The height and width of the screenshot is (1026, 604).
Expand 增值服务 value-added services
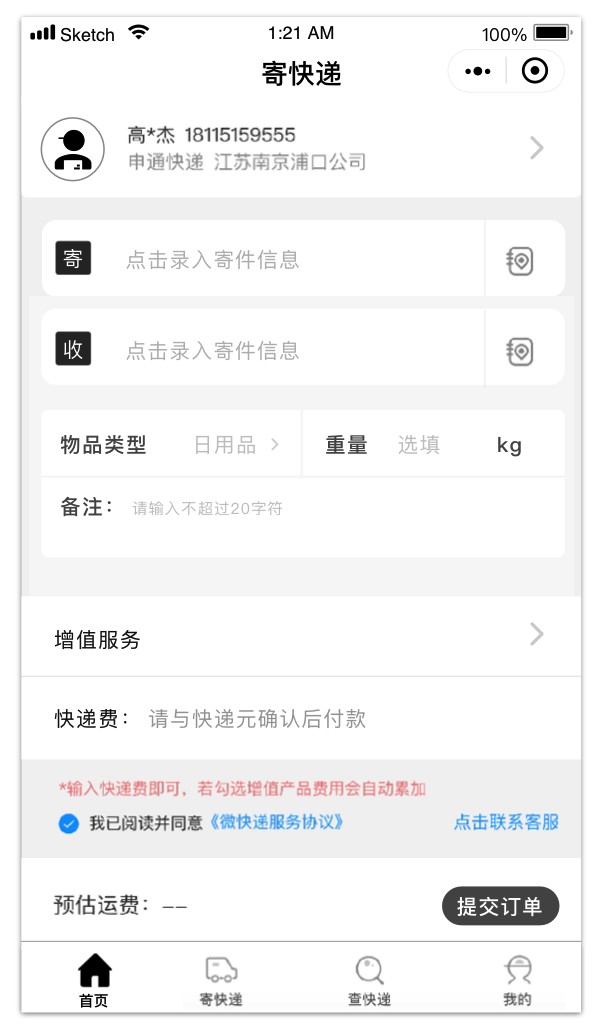(x=301, y=636)
